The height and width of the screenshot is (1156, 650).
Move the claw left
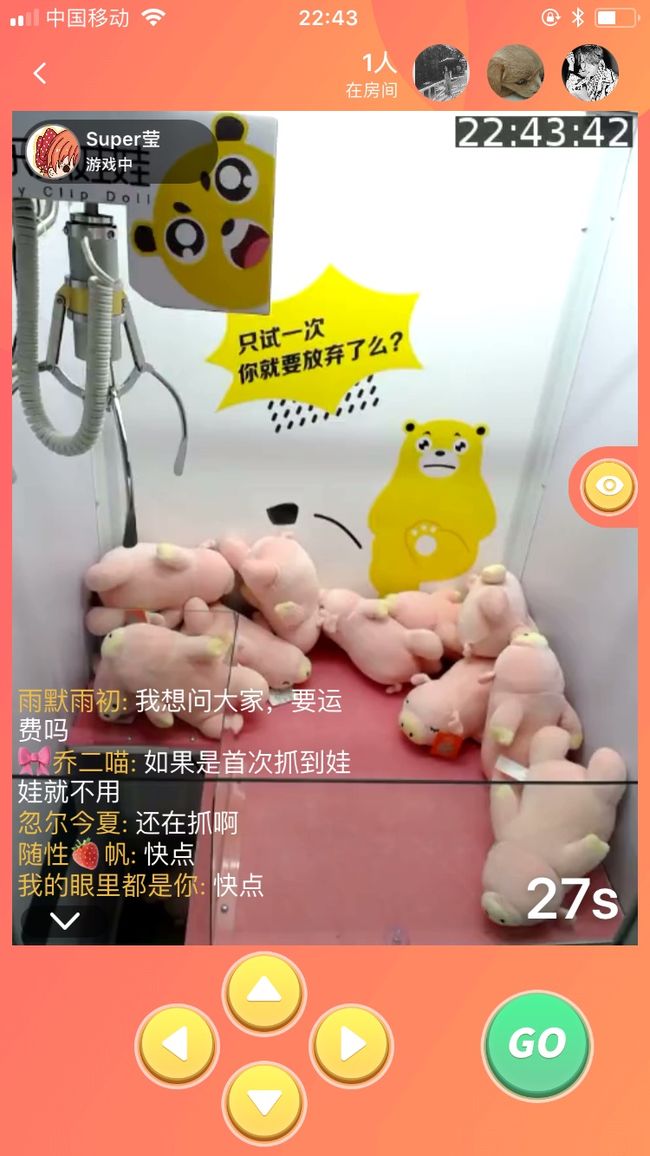[x=177, y=1045]
